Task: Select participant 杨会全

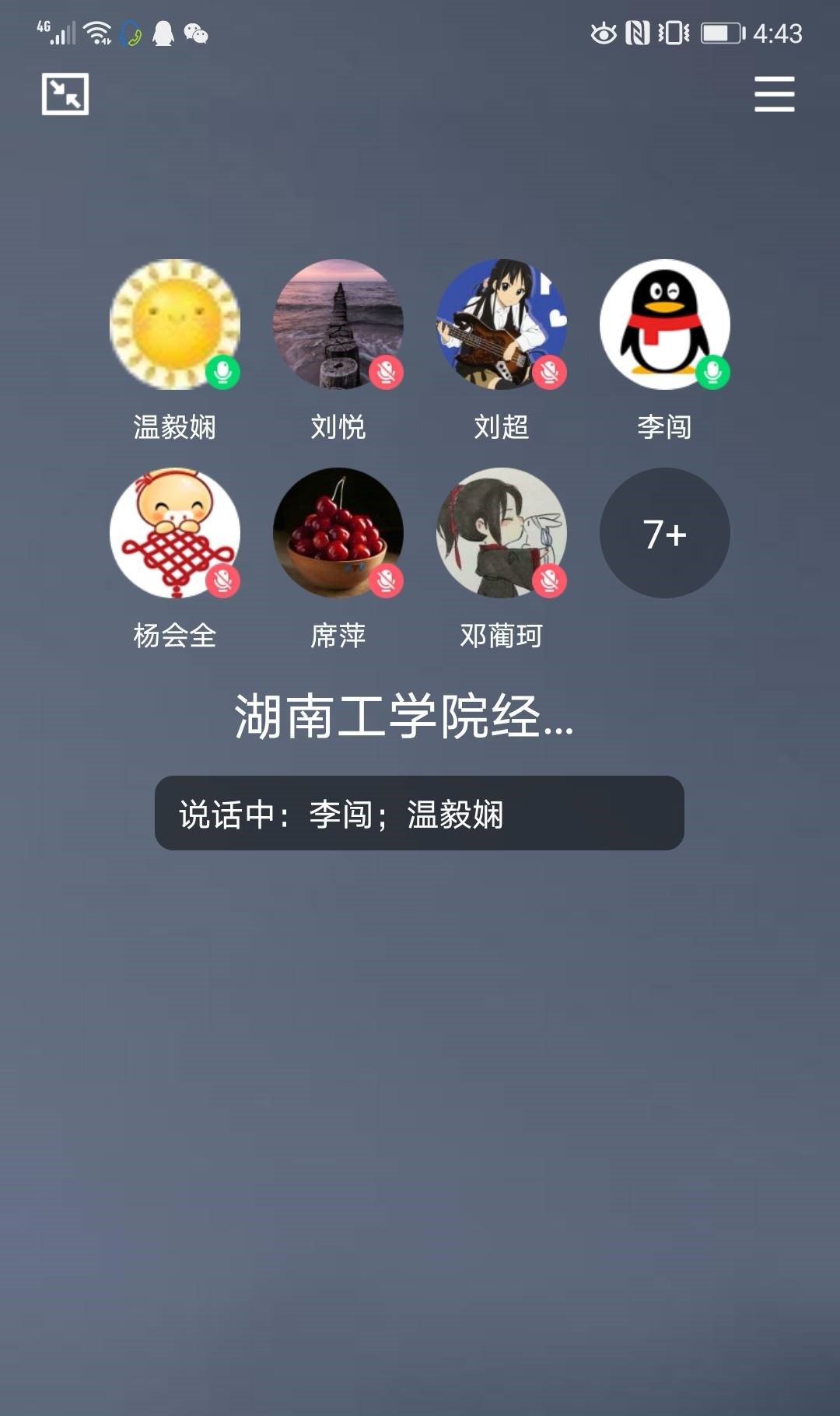Action: tap(175, 533)
